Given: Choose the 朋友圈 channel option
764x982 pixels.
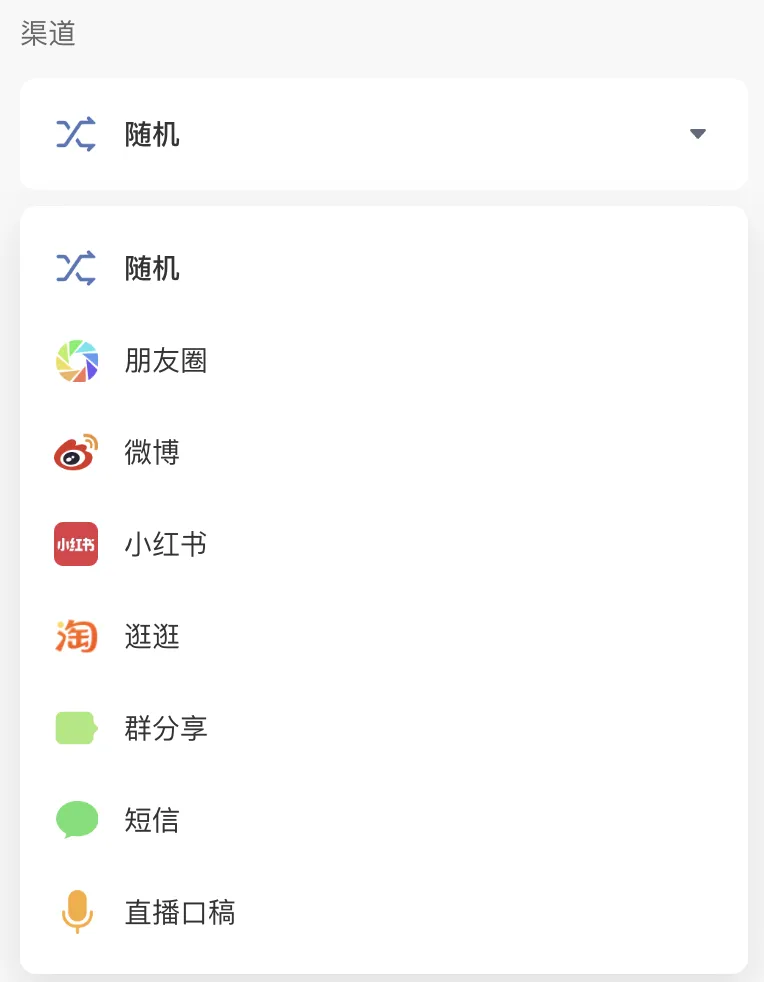Looking at the screenshot, I should coord(165,360).
